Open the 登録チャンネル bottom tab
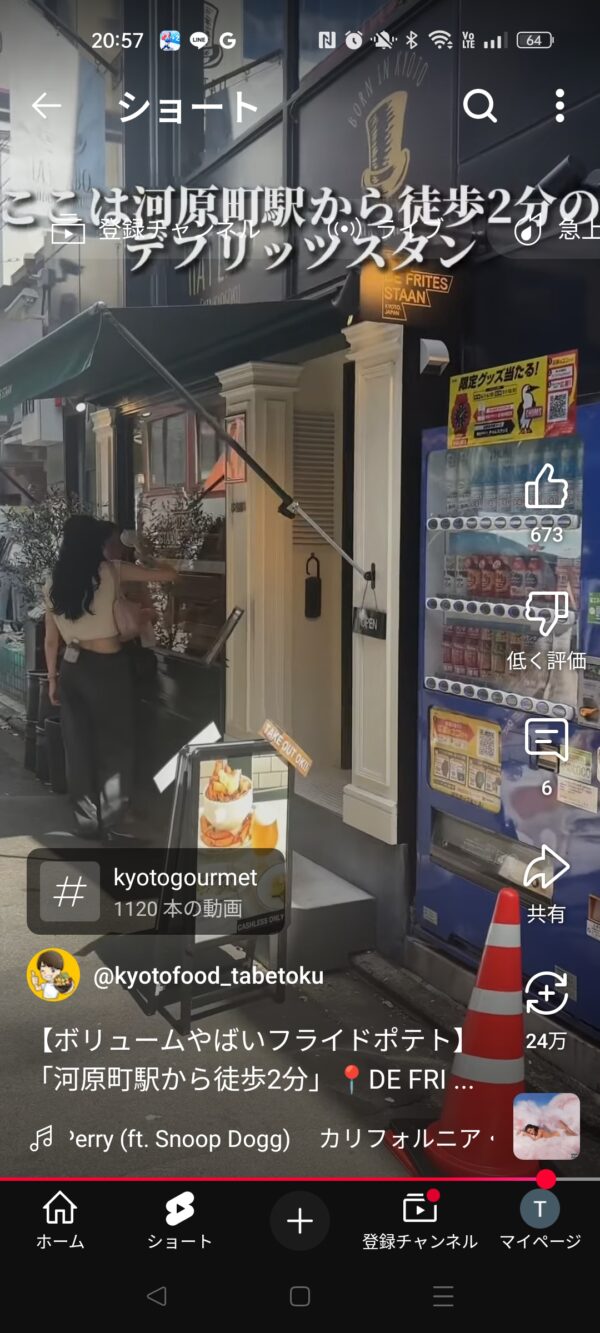 pos(420,1221)
